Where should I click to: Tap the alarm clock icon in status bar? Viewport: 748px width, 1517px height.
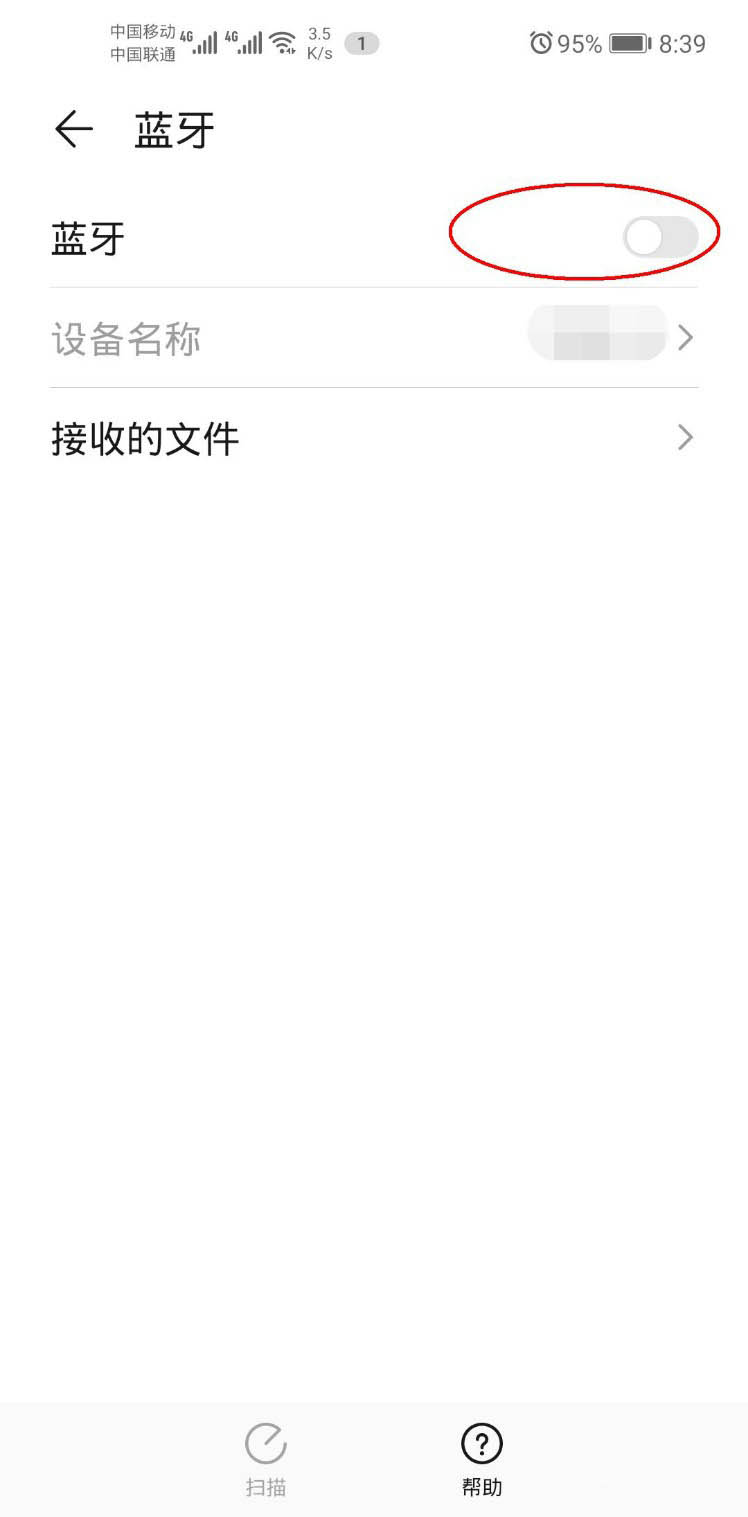click(539, 43)
